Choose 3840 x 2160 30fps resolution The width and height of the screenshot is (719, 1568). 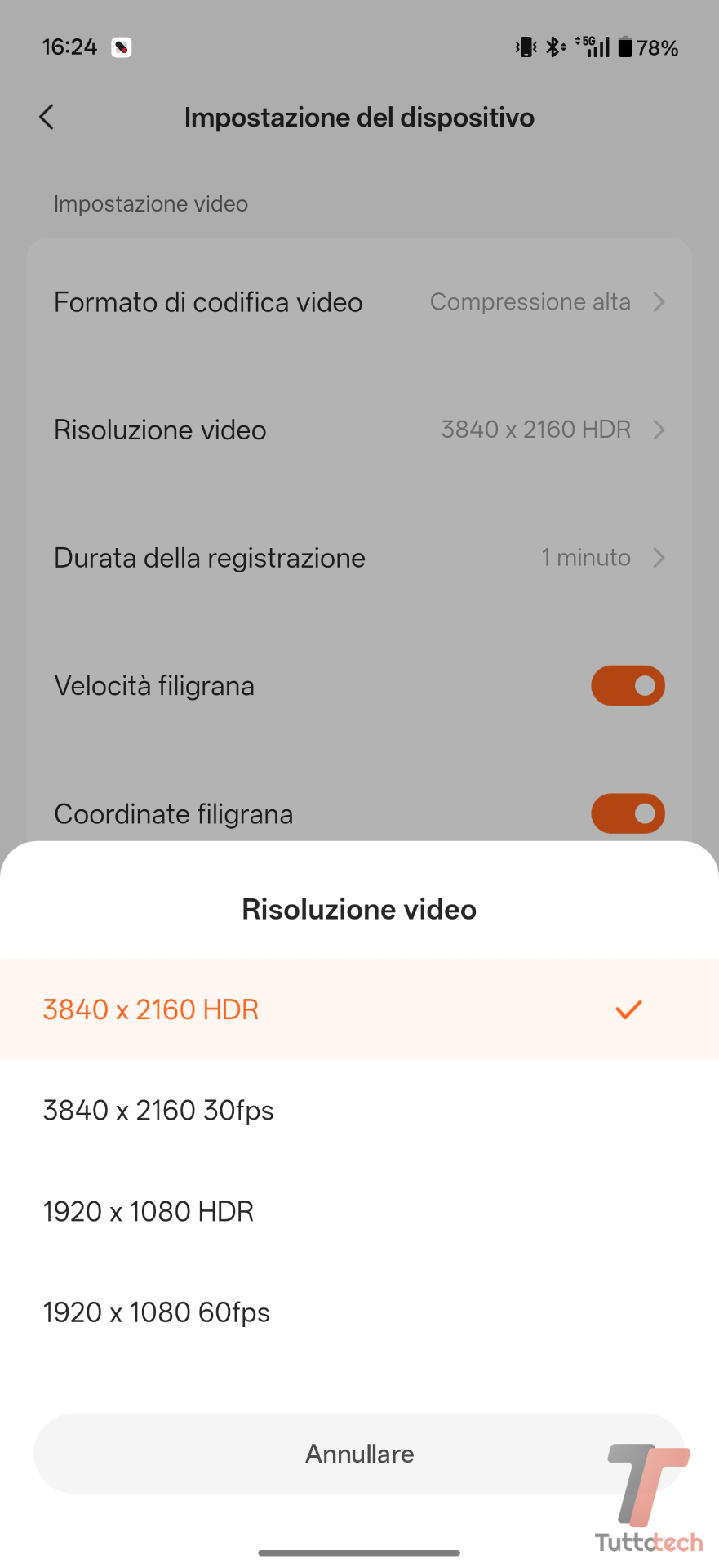tap(158, 1111)
